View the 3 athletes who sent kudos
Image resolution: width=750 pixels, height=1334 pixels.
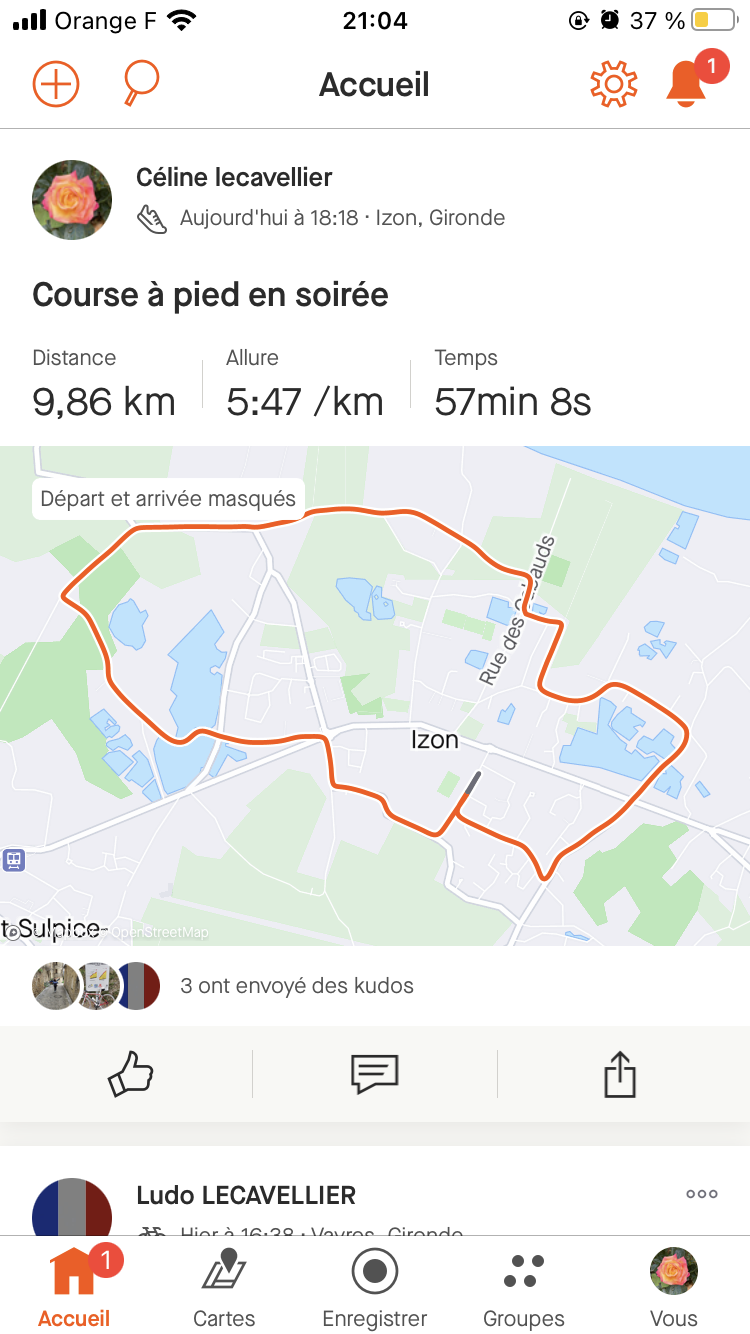[224, 985]
